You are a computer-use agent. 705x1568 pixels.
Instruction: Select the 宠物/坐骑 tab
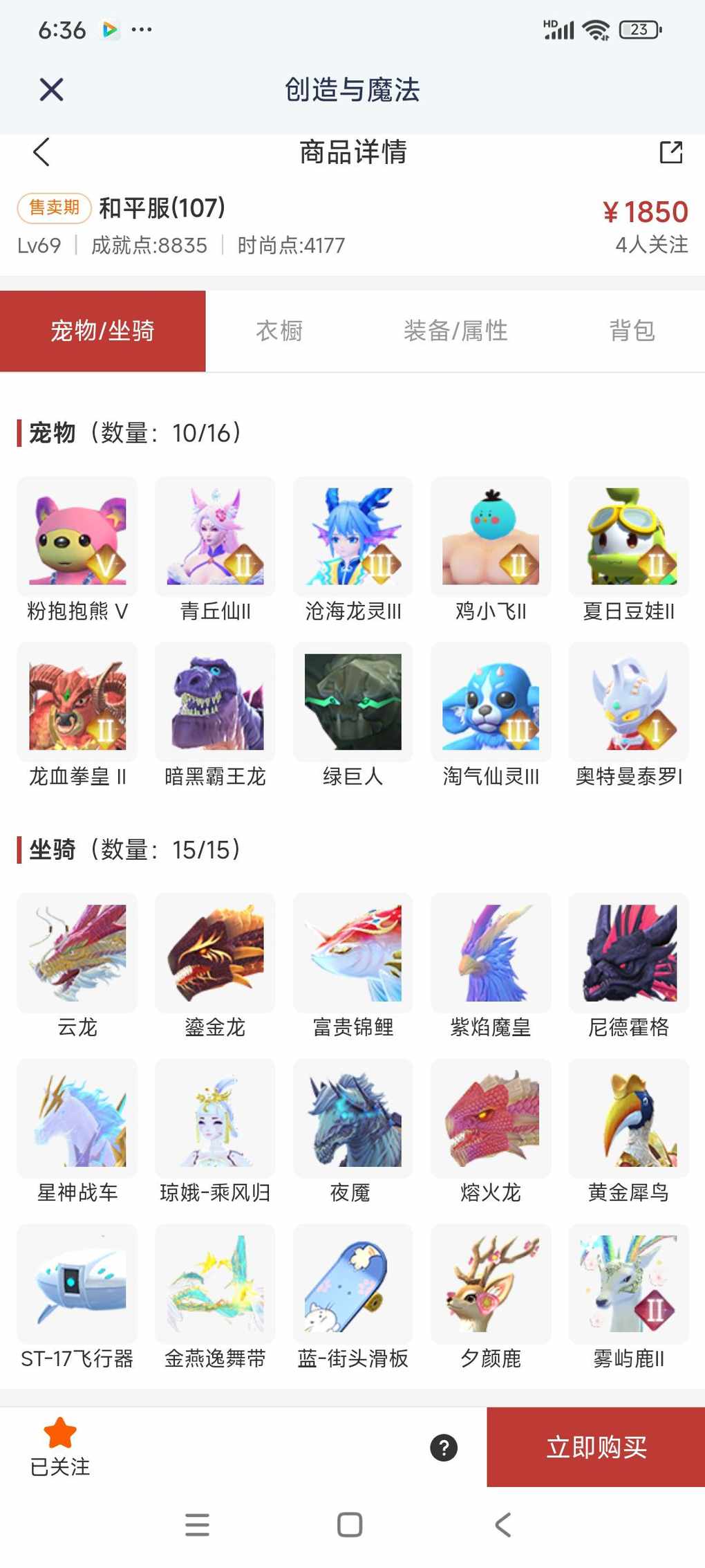click(x=102, y=331)
